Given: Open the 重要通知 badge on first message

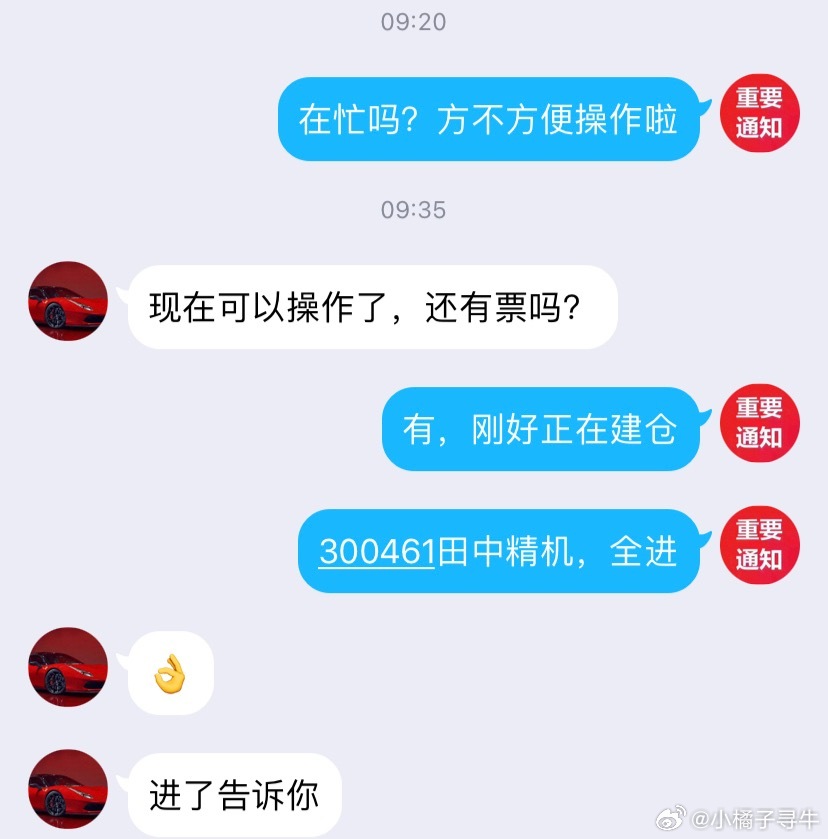Looking at the screenshot, I should pyautogui.click(x=759, y=114).
